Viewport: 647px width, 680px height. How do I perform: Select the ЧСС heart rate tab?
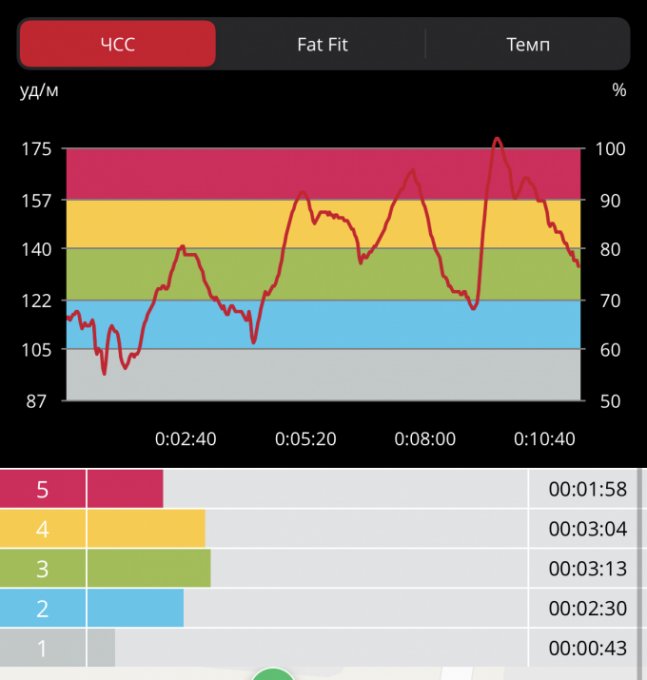click(x=118, y=44)
